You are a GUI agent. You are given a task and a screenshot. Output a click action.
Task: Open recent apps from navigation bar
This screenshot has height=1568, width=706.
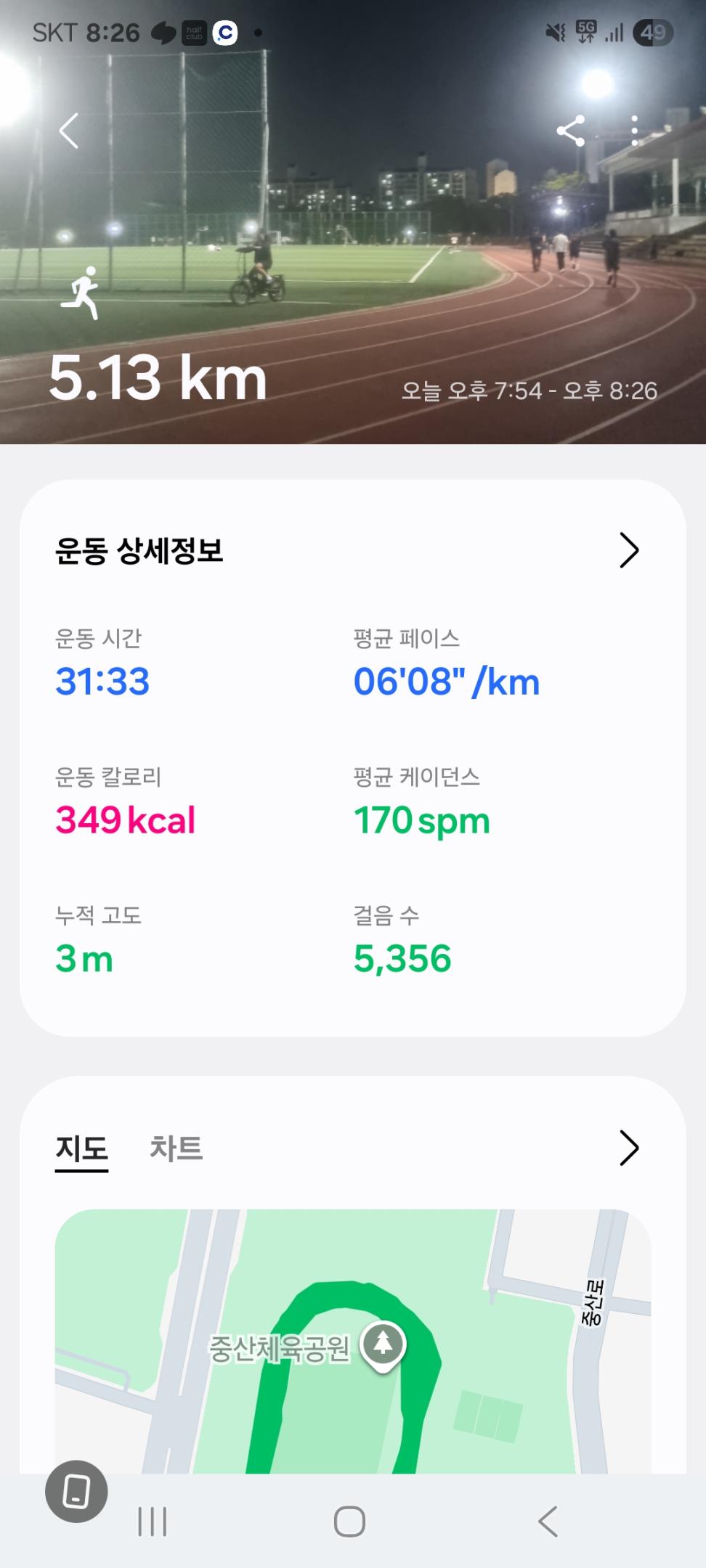[x=153, y=1522]
